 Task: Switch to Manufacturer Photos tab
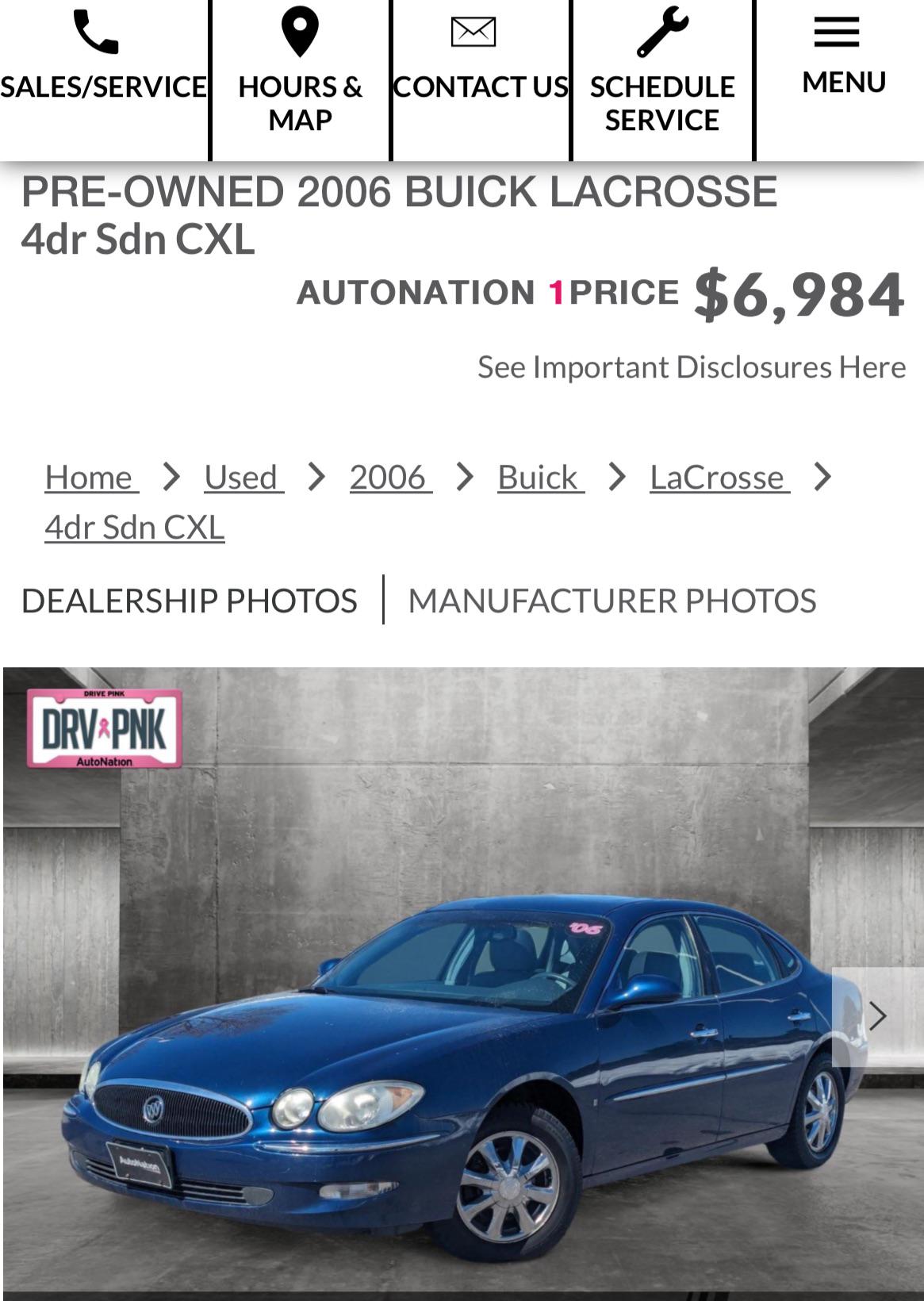point(612,601)
